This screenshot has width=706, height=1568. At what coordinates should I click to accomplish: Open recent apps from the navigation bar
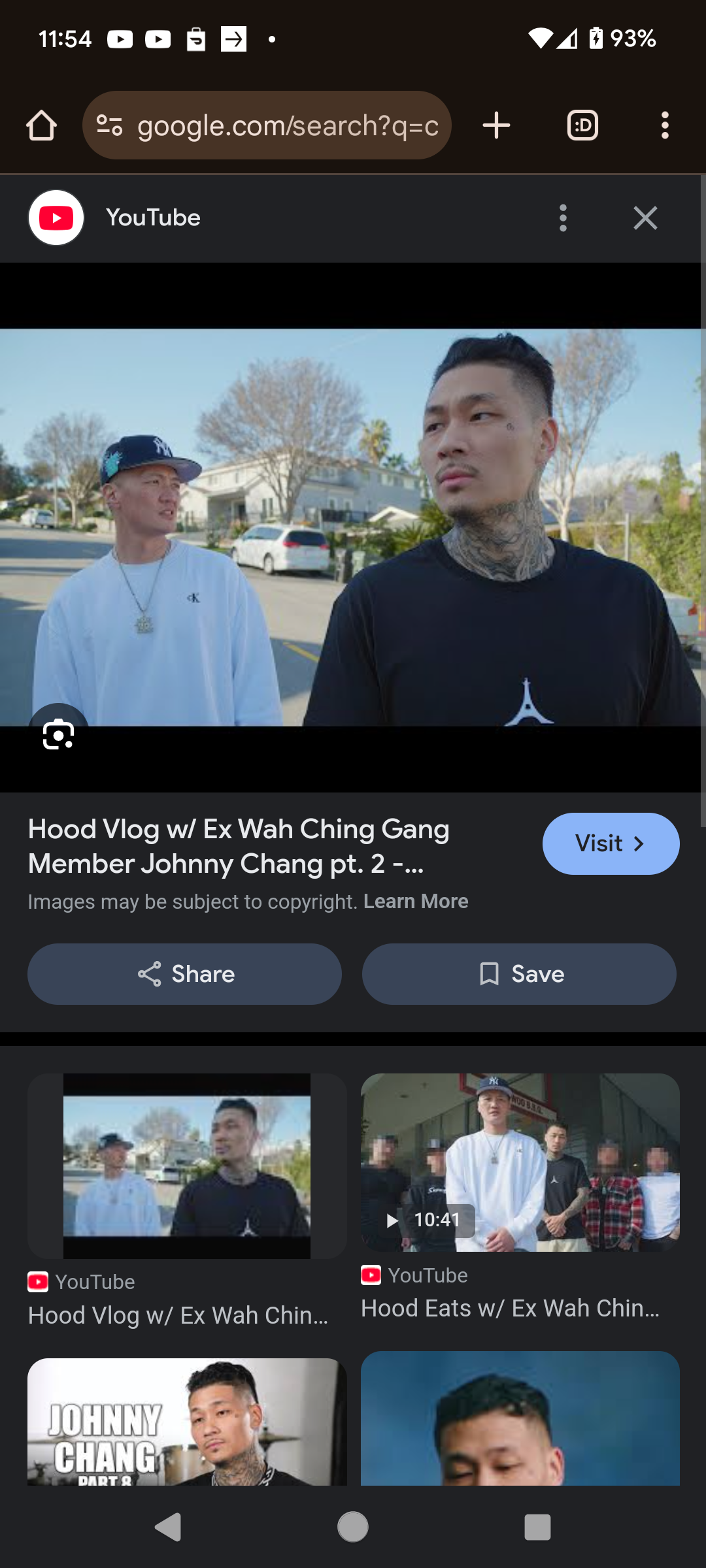point(537,1527)
